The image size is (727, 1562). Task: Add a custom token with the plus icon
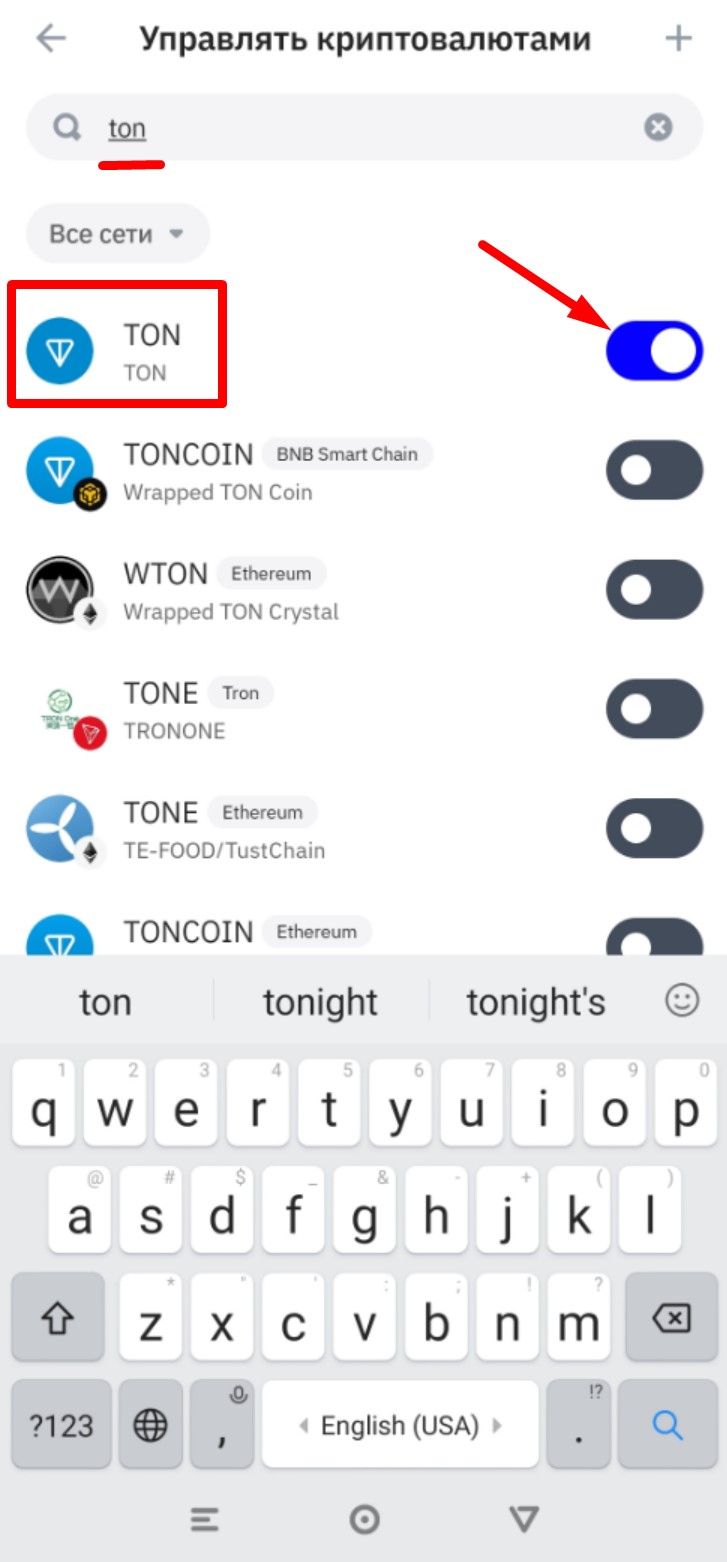pyautogui.click(x=679, y=39)
